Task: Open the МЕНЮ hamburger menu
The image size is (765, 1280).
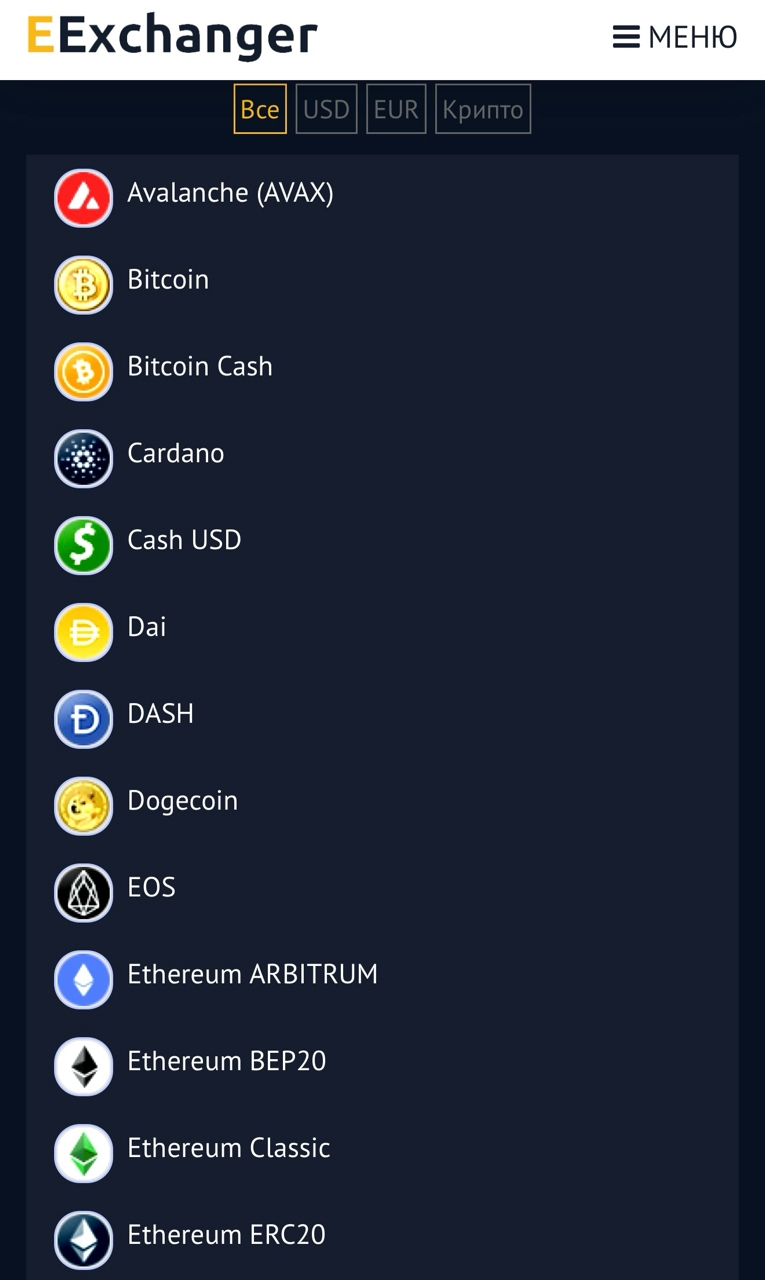Action: pos(674,37)
